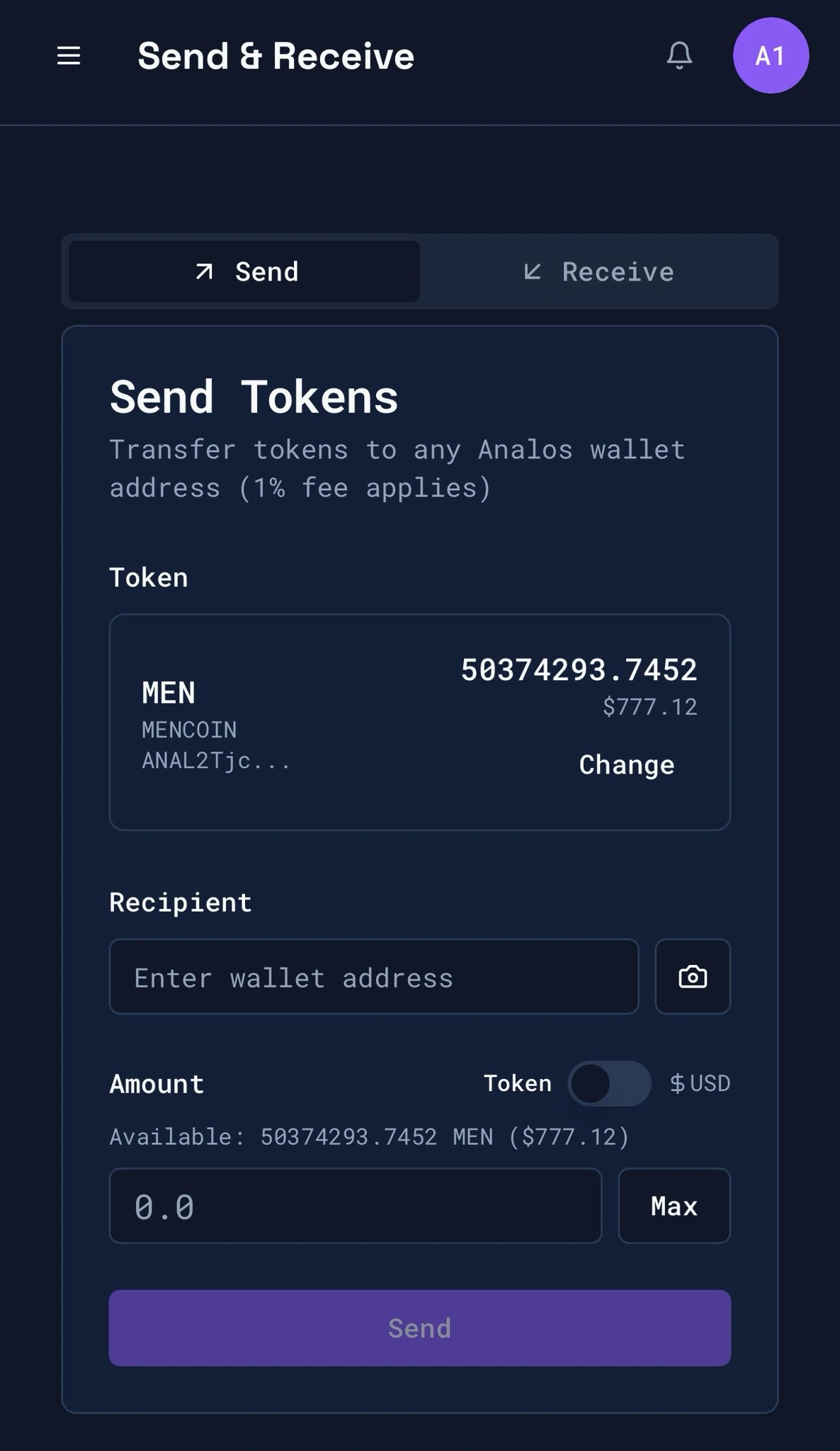
Task: Change the selected MEN token
Action: 626,765
